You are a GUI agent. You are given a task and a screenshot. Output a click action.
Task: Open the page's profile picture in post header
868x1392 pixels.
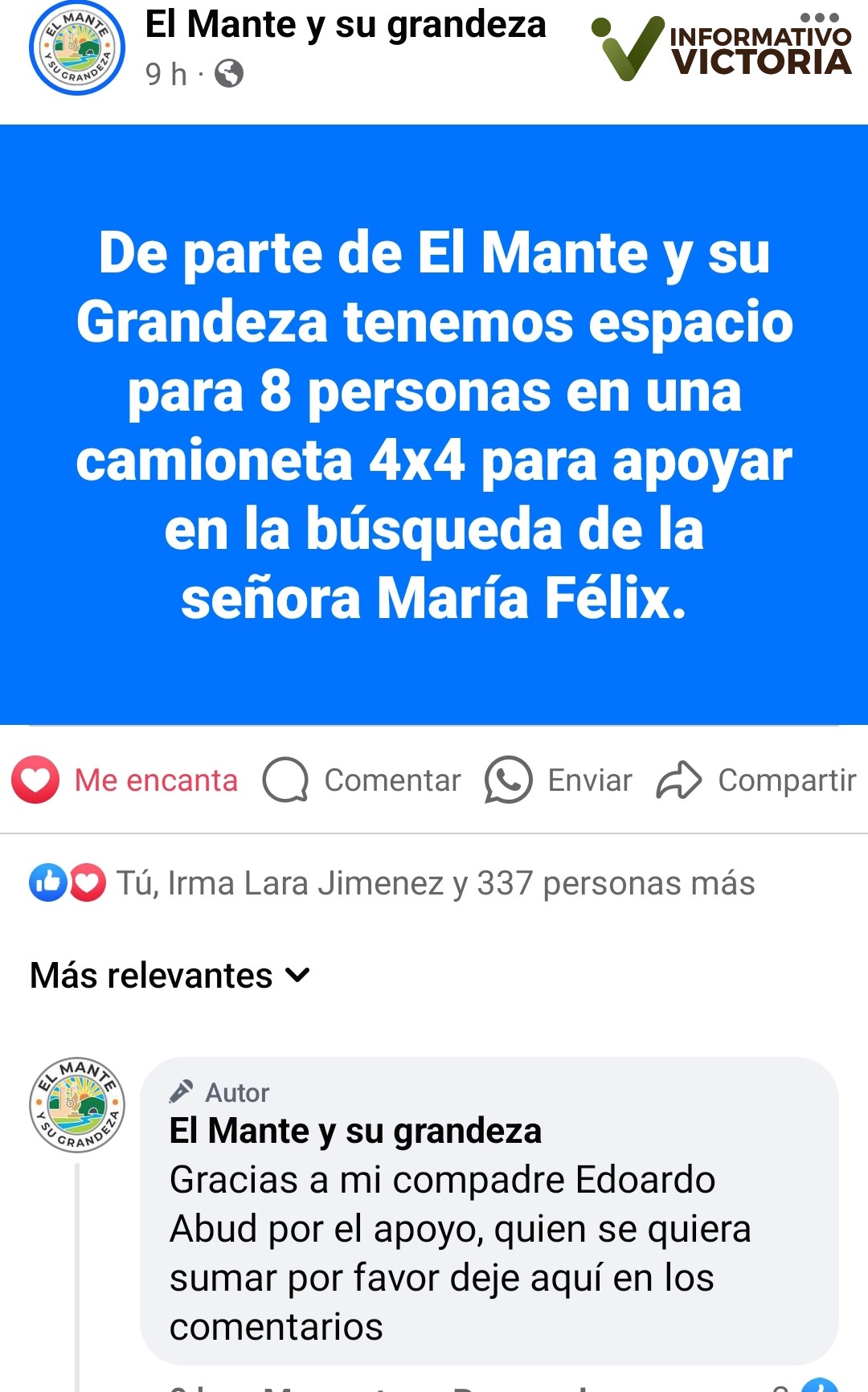[x=77, y=47]
